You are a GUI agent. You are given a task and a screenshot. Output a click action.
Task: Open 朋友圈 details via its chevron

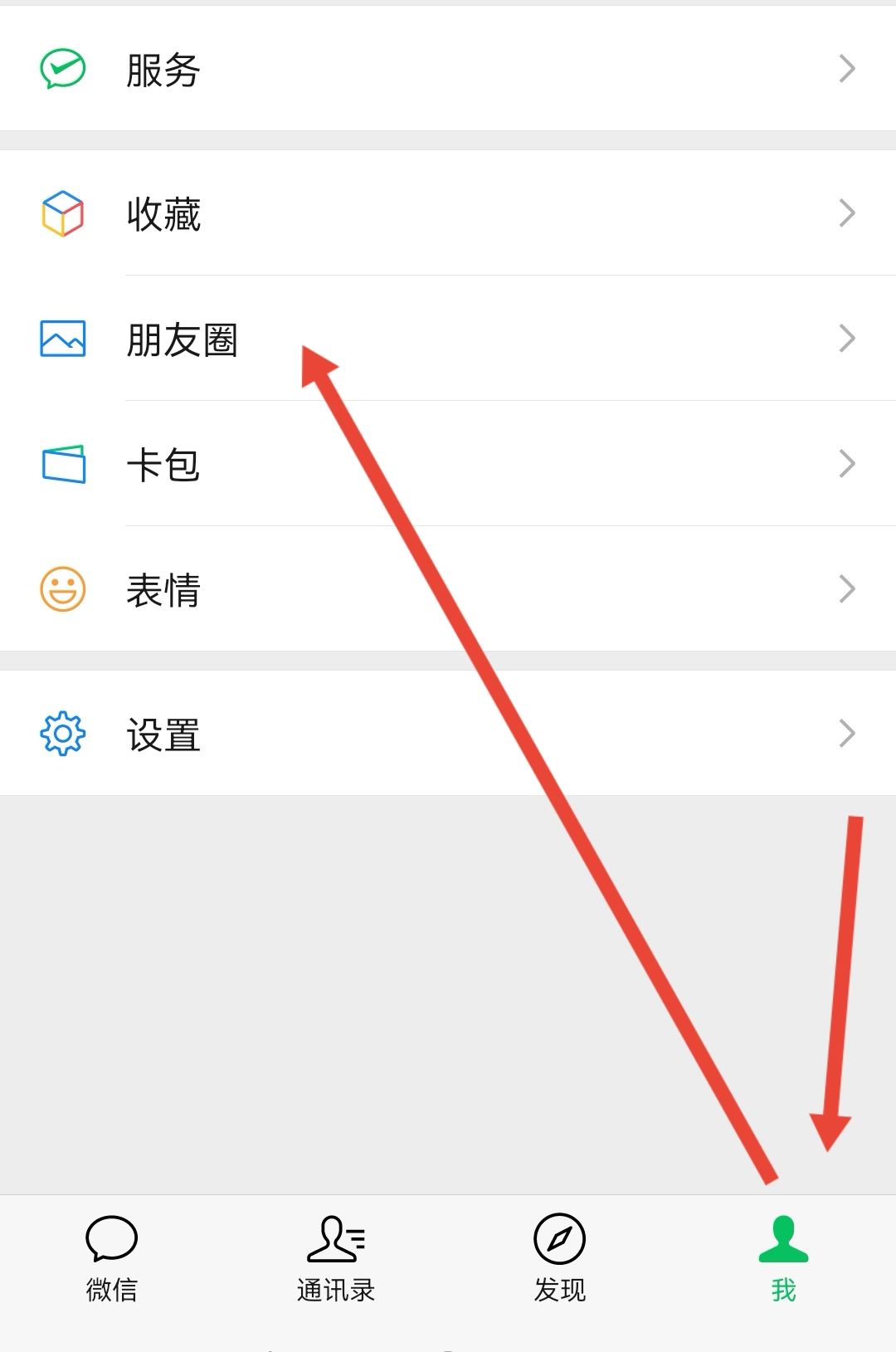coord(847,339)
